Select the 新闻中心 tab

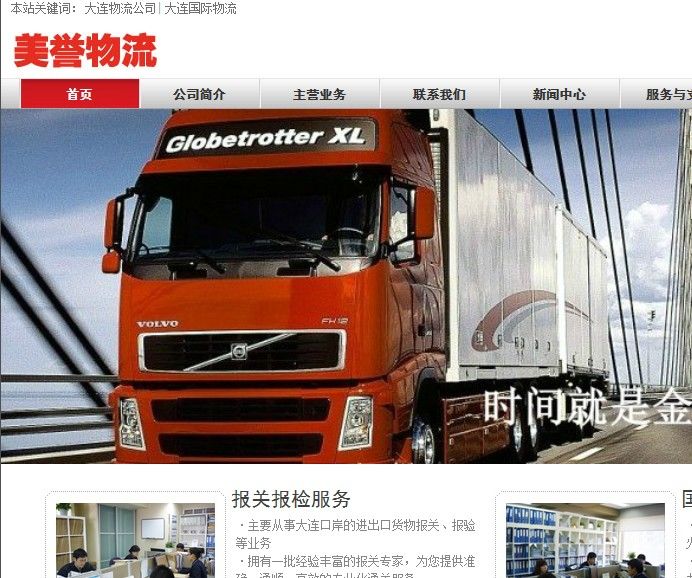click(x=559, y=94)
